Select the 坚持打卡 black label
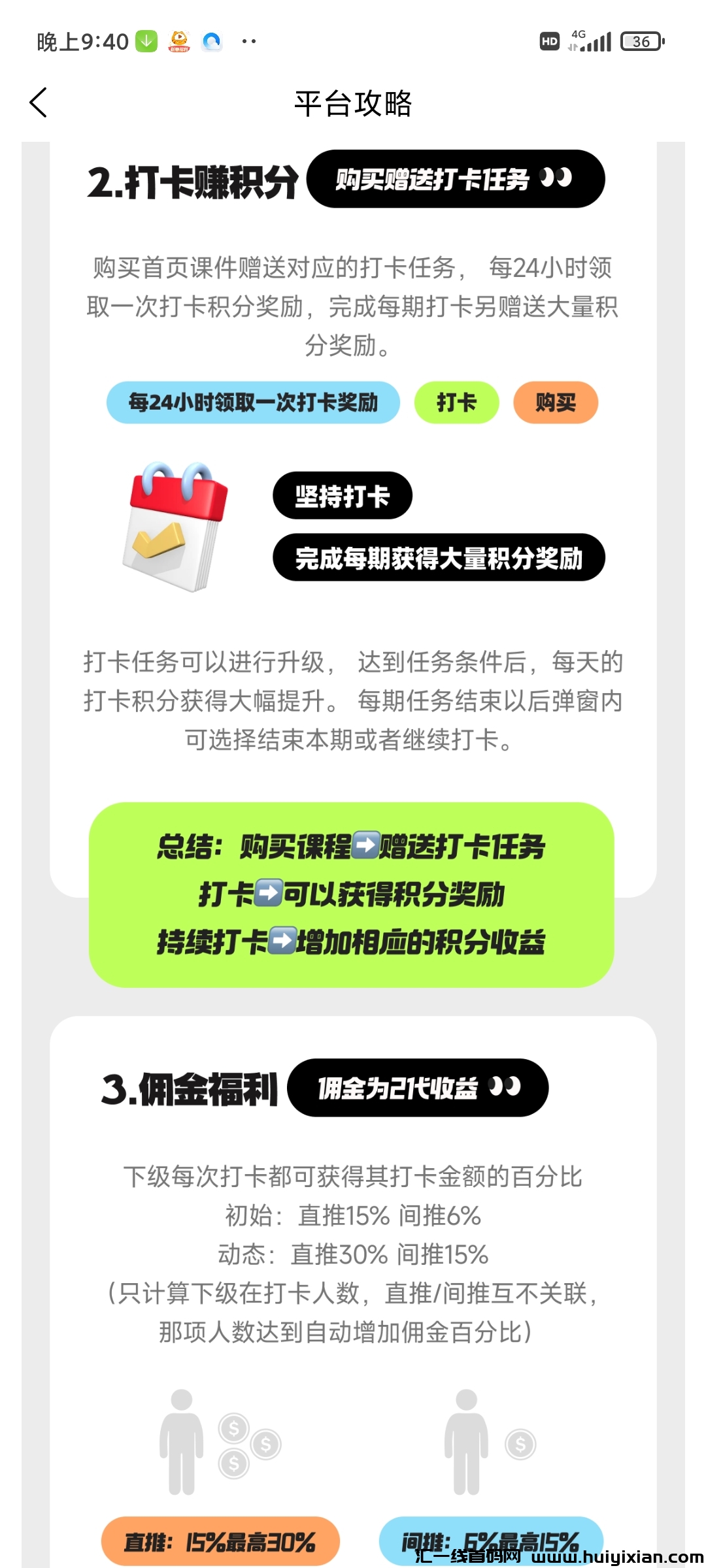Screen dimensions: 706x1568 point(343,495)
